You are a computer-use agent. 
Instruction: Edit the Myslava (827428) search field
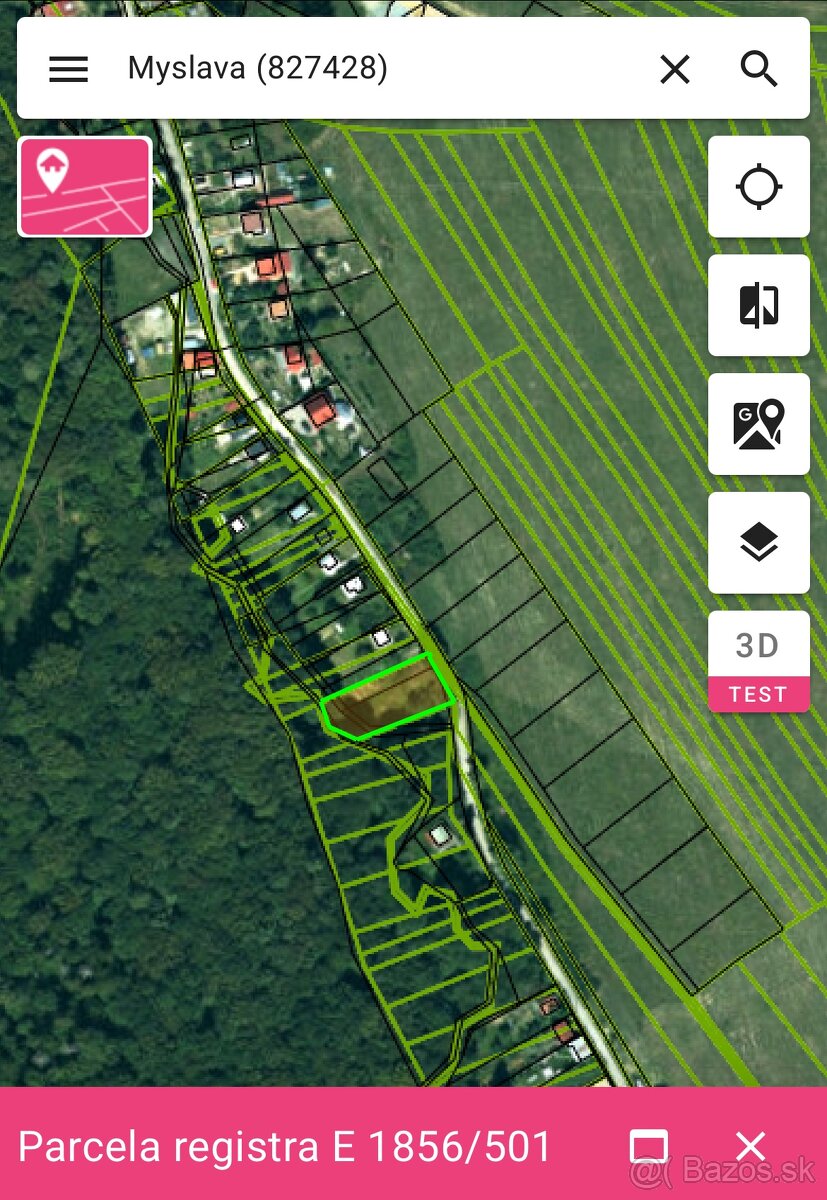[x=380, y=69]
